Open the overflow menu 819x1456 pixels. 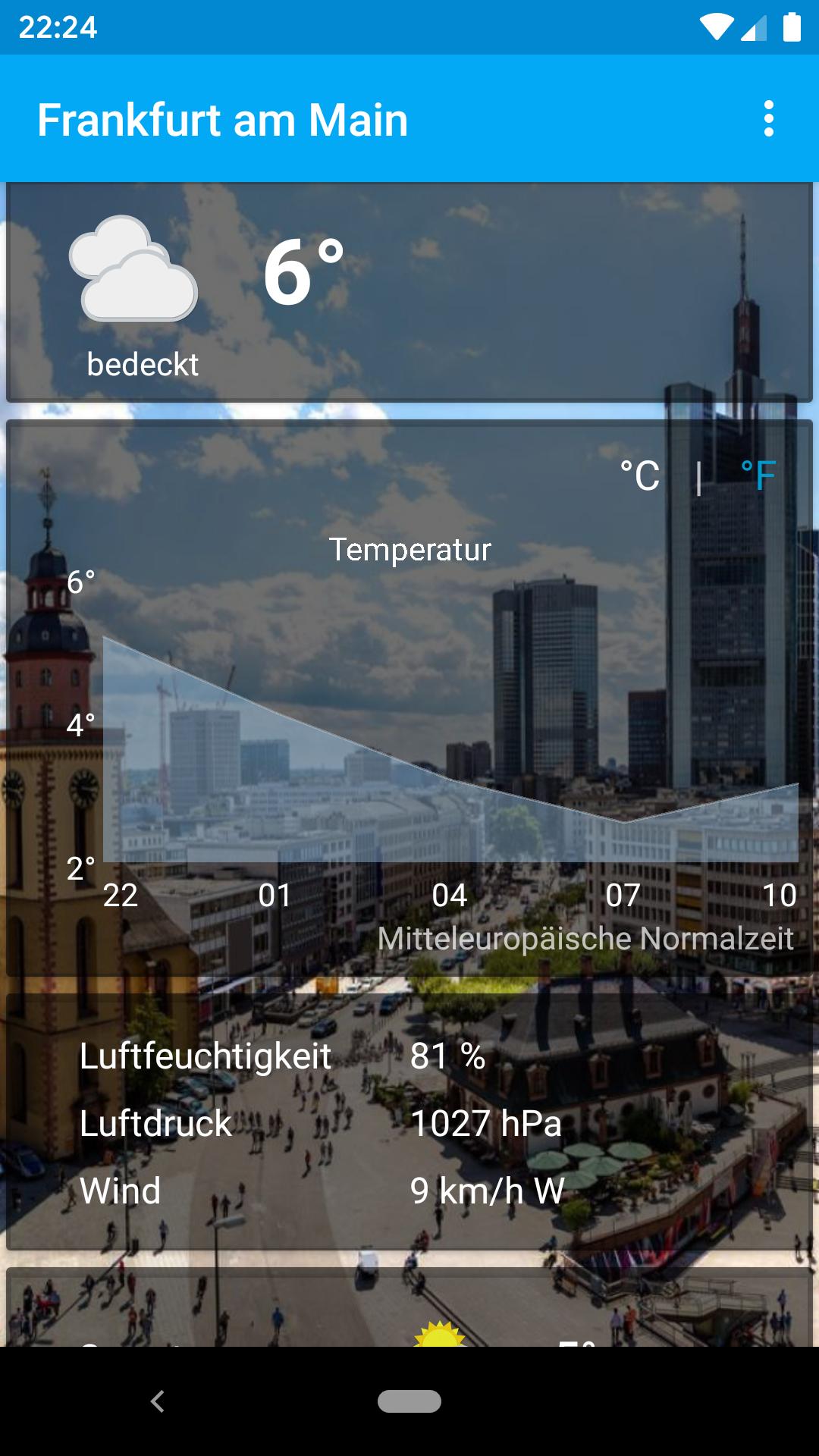click(x=770, y=119)
